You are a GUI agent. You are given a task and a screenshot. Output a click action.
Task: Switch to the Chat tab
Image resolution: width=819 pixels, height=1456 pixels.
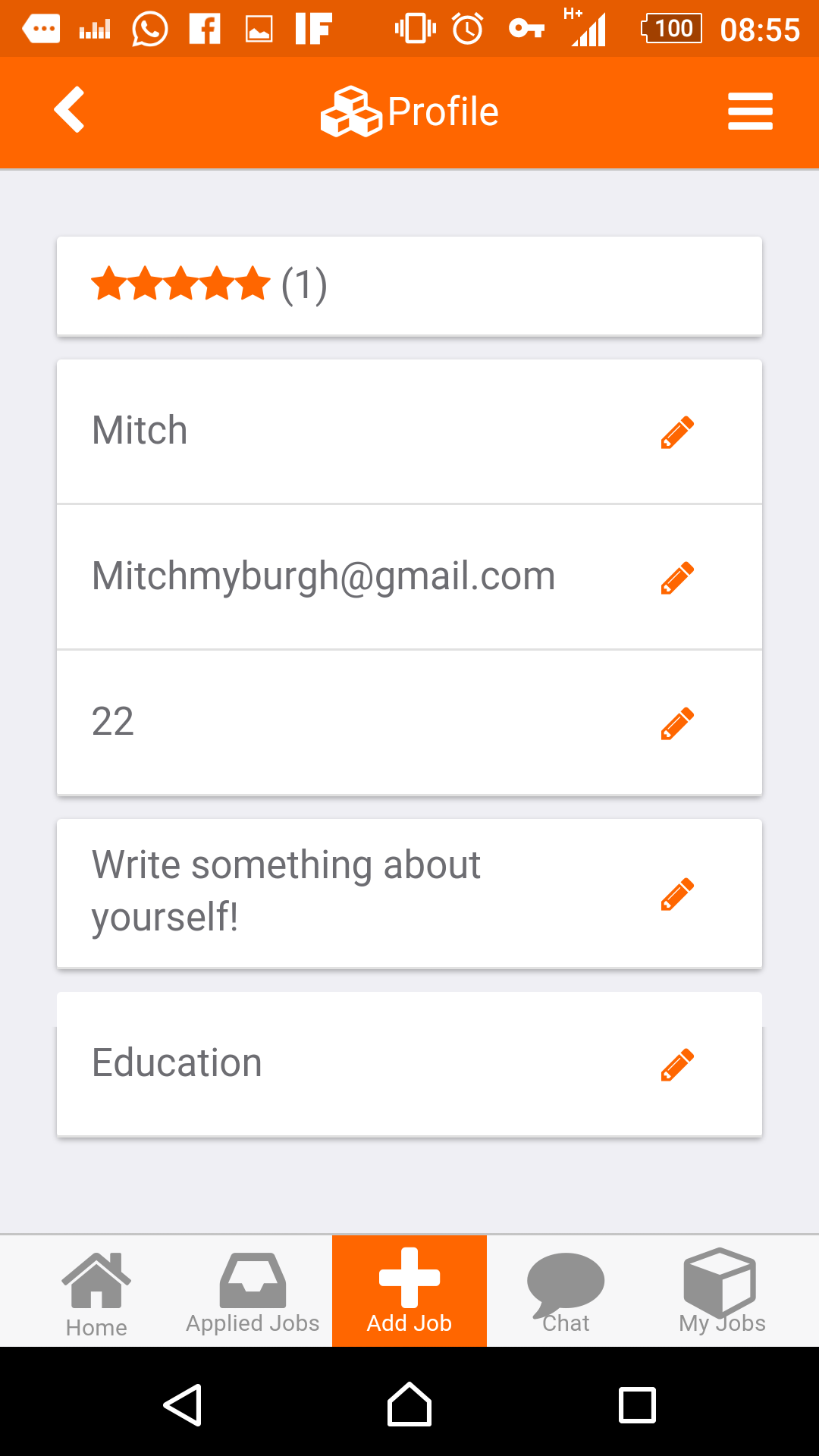pyautogui.click(x=566, y=1292)
